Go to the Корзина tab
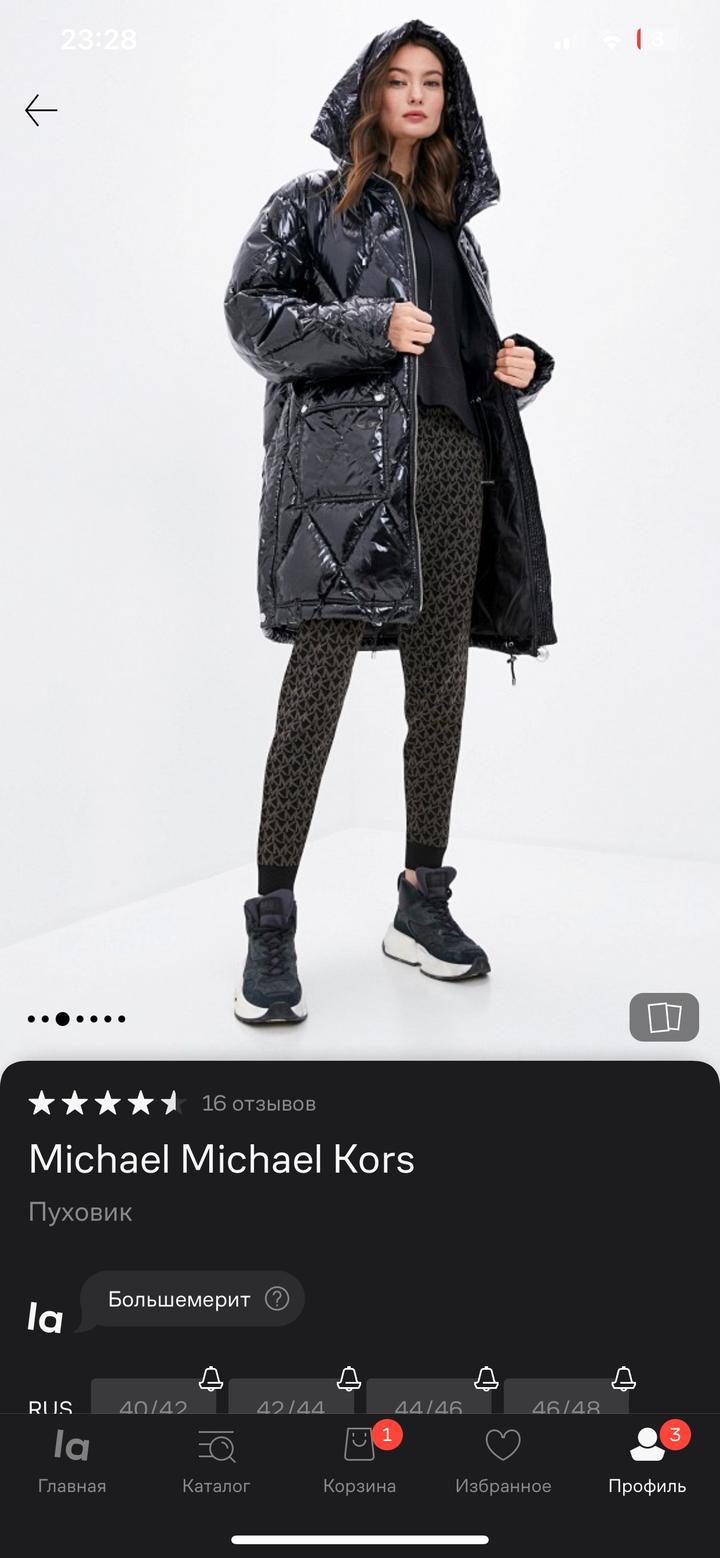The height and width of the screenshot is (1558, 720). 360,1461
